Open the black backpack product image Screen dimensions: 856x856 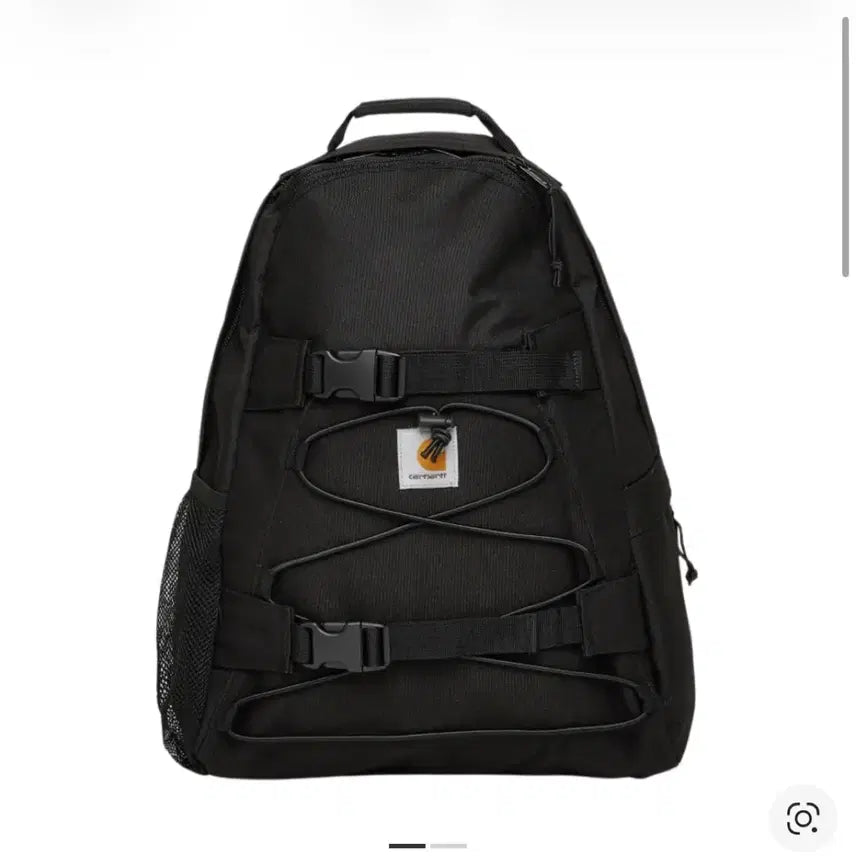pos(428,440)
